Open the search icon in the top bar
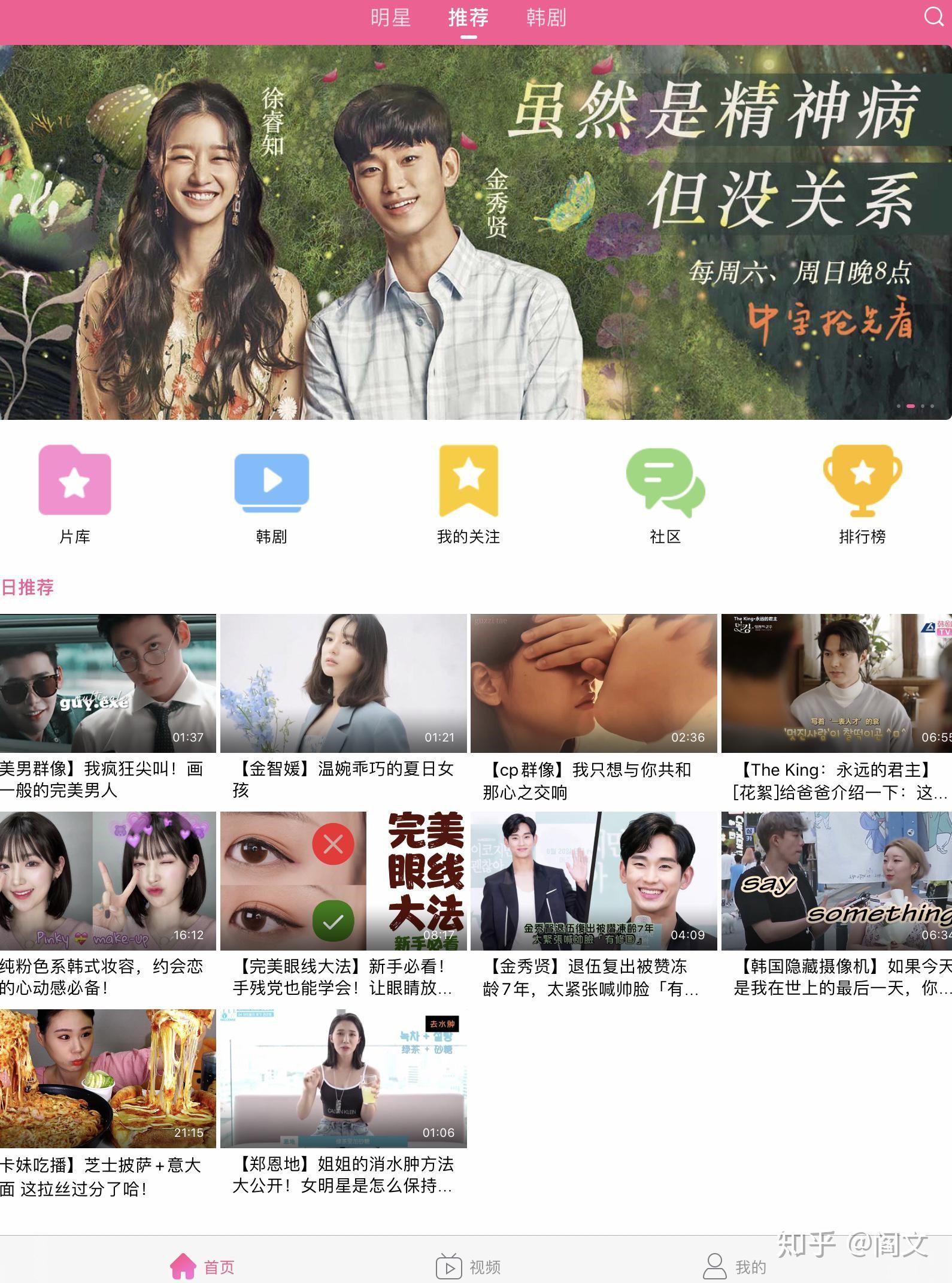The height and width of the screenshot is (1283, 952). 933,17
